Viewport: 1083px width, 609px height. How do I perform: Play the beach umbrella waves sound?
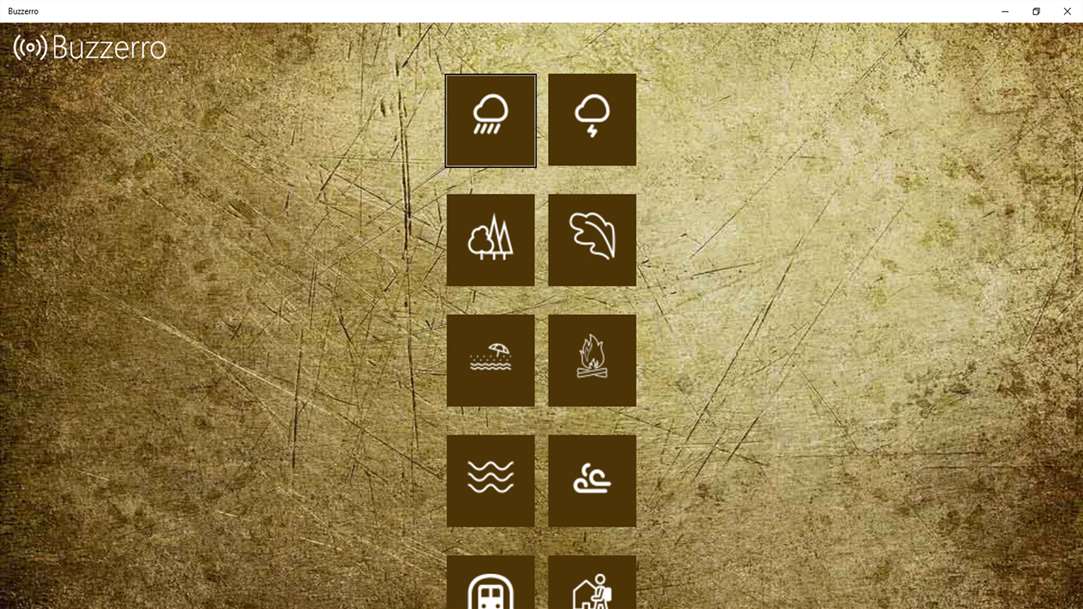click(x=490, y=360)
